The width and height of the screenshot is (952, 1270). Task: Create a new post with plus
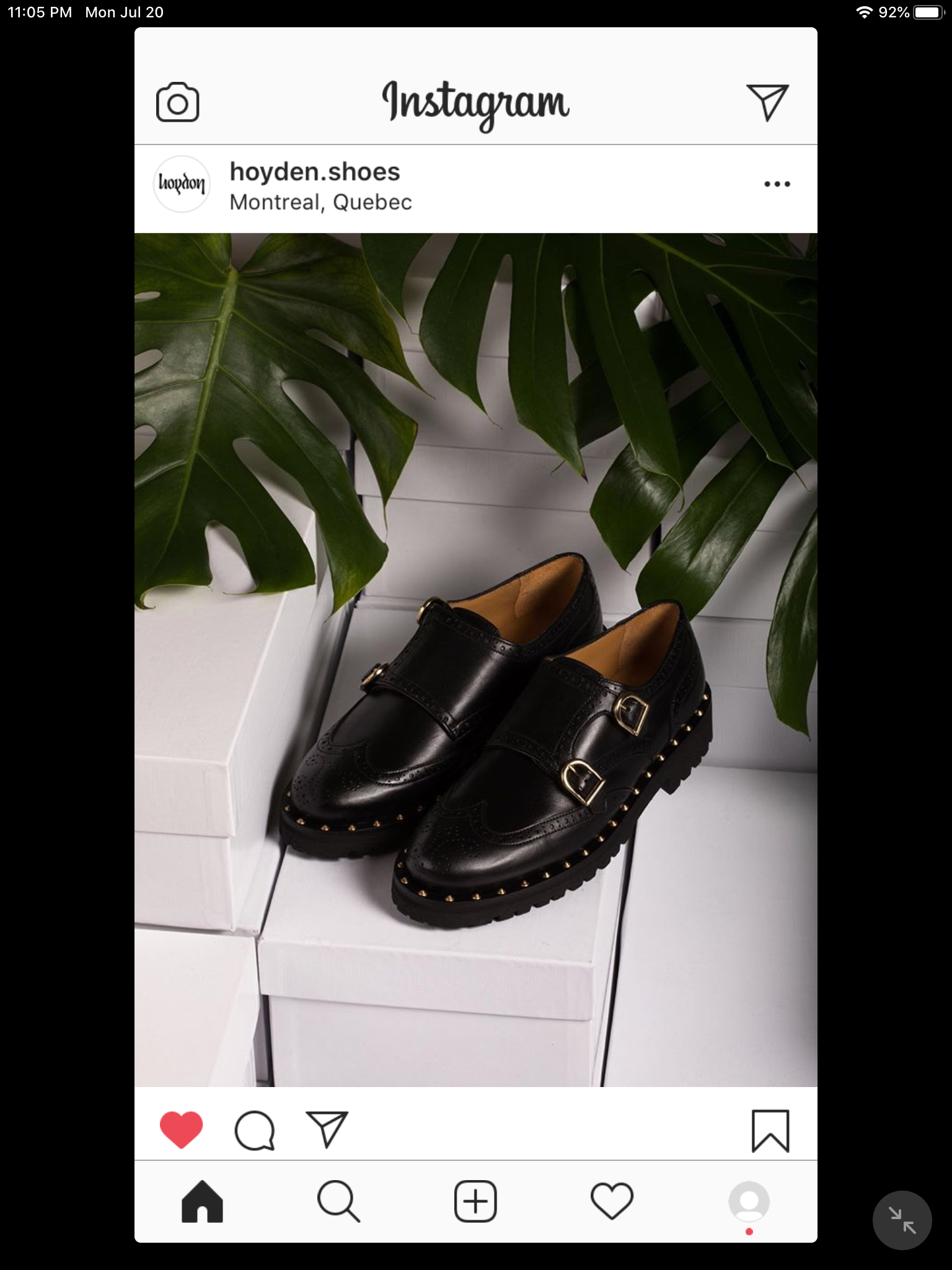click(475, 1202)
